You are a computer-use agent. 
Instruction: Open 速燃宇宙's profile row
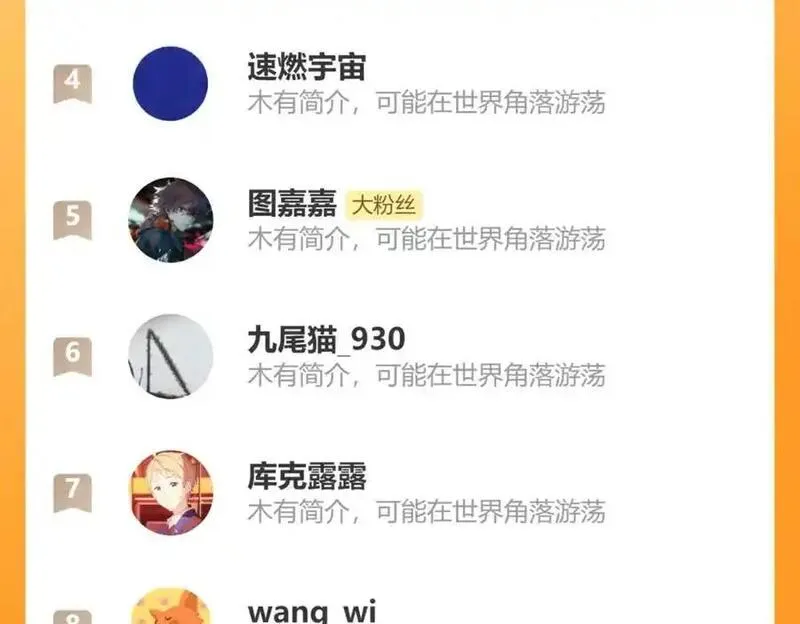(306, 68)
